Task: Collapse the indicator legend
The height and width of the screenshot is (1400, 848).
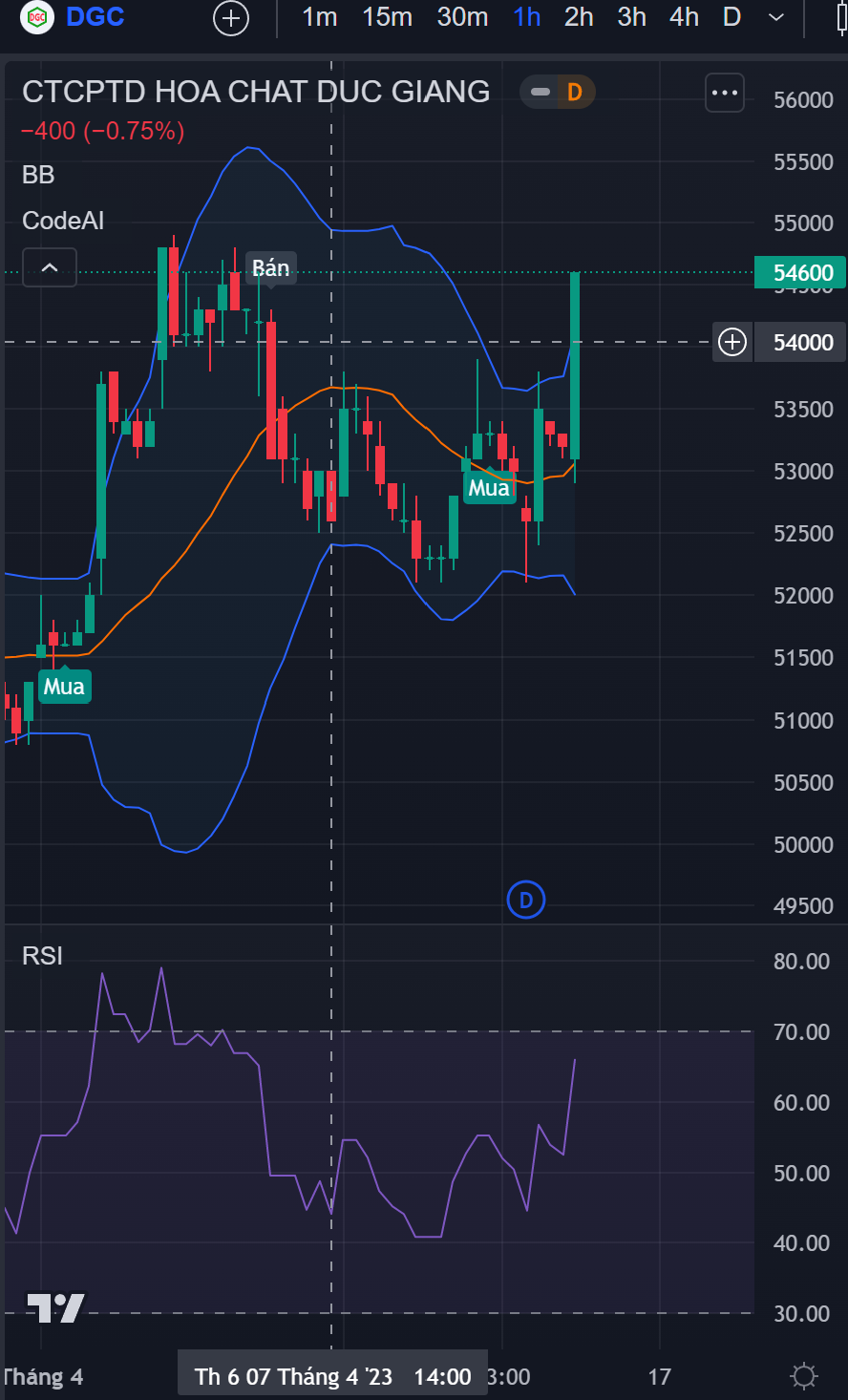Action: (50, 267)
